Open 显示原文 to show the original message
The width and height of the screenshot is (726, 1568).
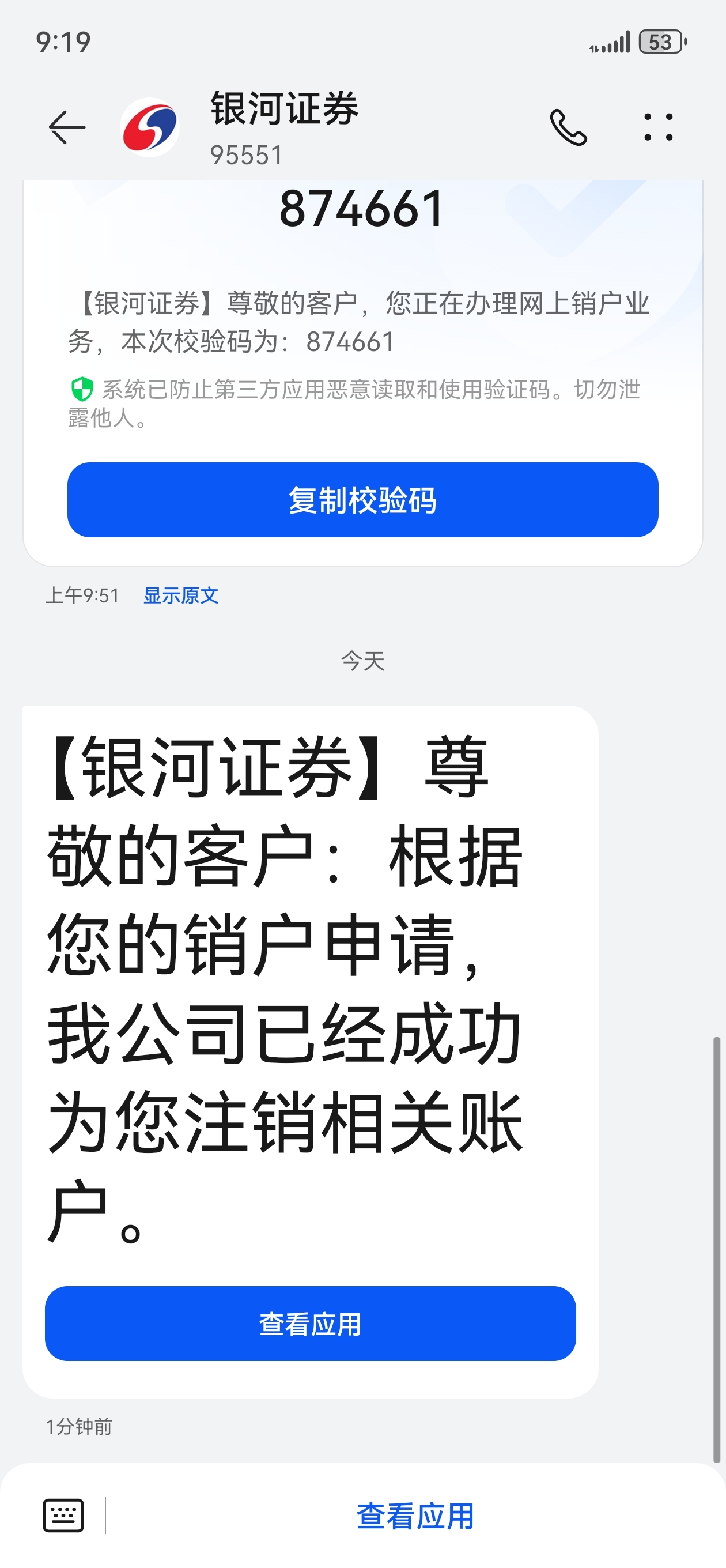(x=181, y=597)
